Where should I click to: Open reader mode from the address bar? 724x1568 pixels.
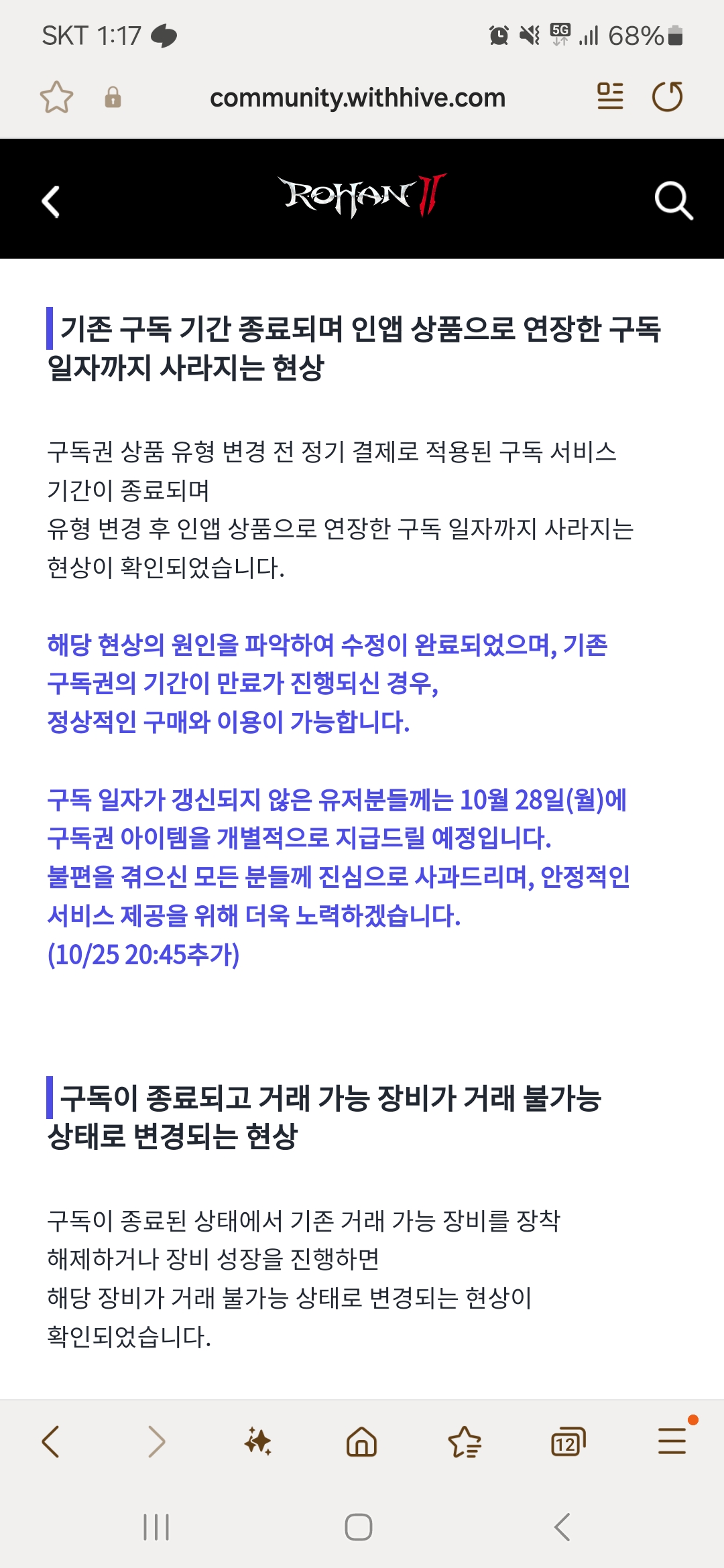click(x=610, y=96)
